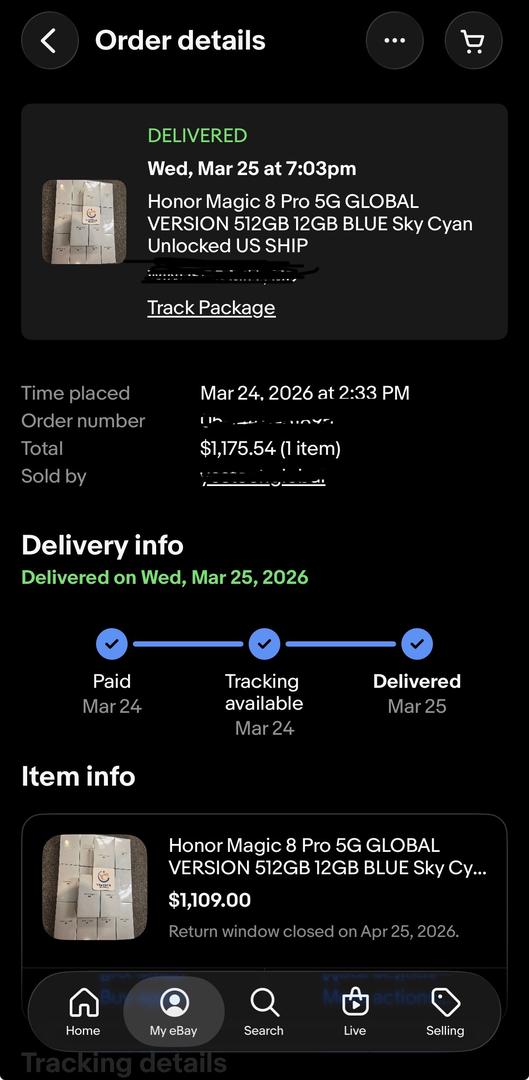Open the Honor Magic 8 Pro item card

[x=264, y=887]
